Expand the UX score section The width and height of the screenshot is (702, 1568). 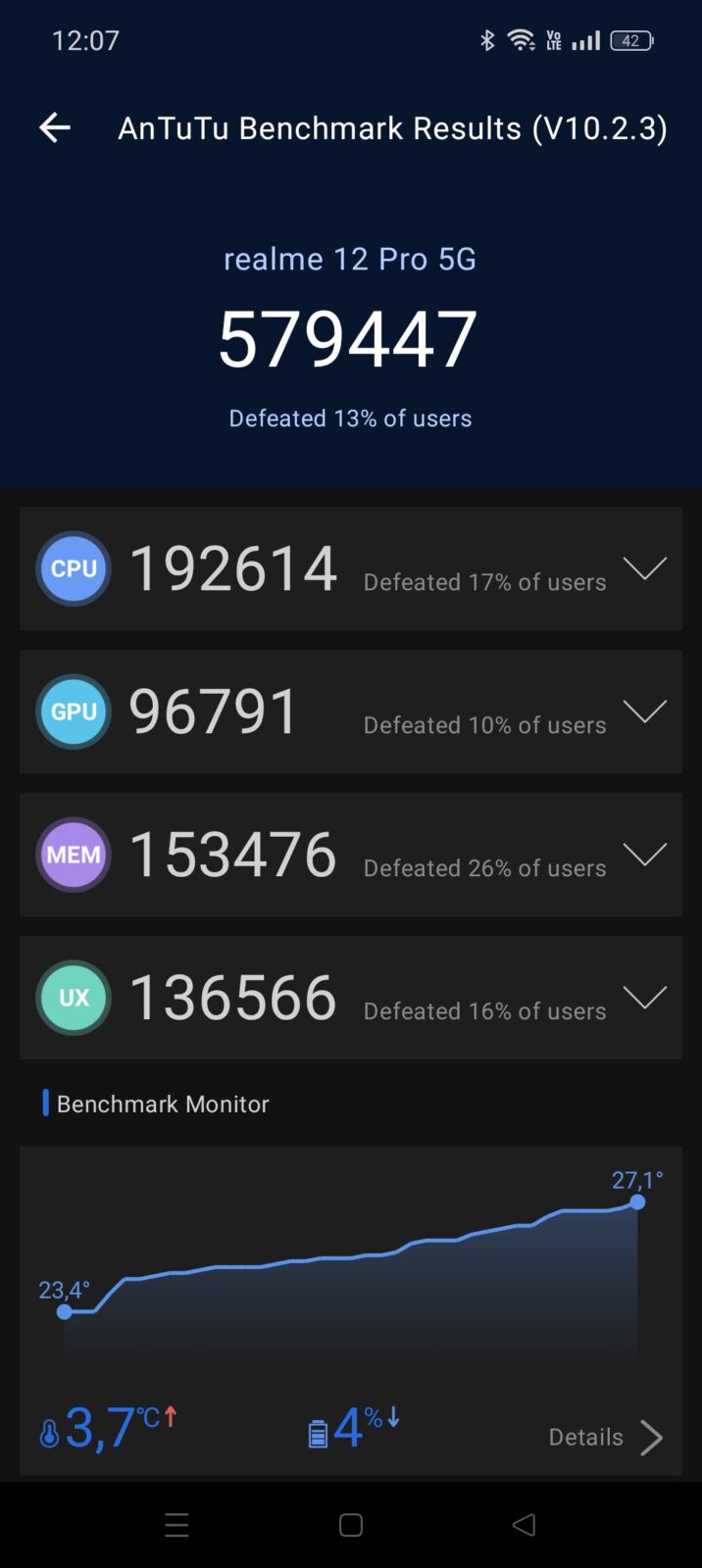click(644, 998)
